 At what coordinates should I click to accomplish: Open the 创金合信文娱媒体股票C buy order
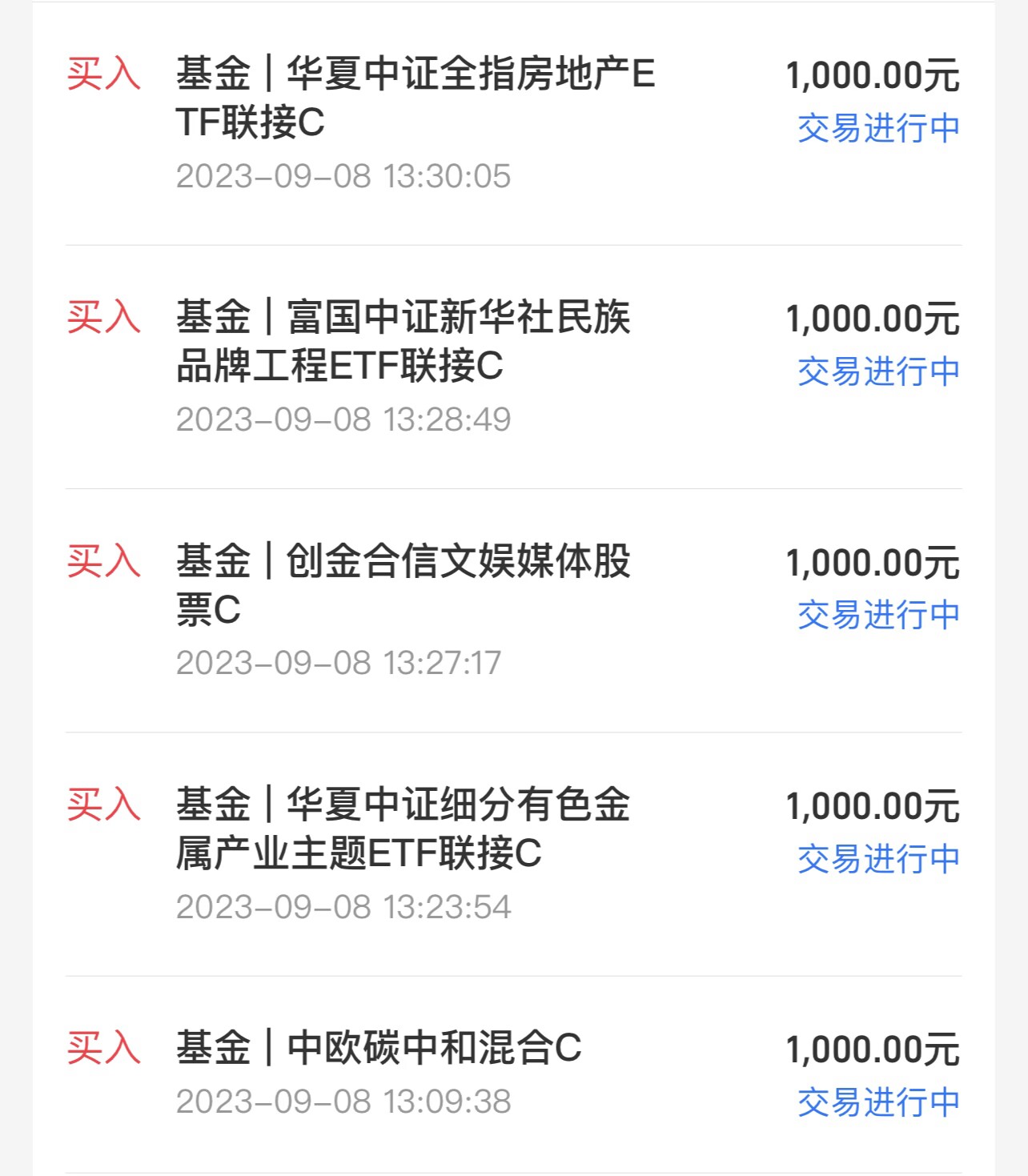[x=404, y=584]
